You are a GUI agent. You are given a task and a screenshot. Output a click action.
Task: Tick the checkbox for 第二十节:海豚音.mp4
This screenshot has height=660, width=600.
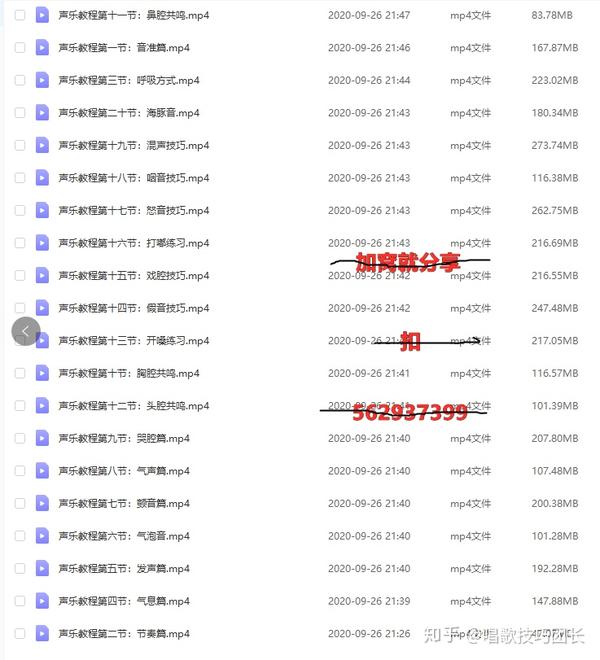[x=20, y=113]
